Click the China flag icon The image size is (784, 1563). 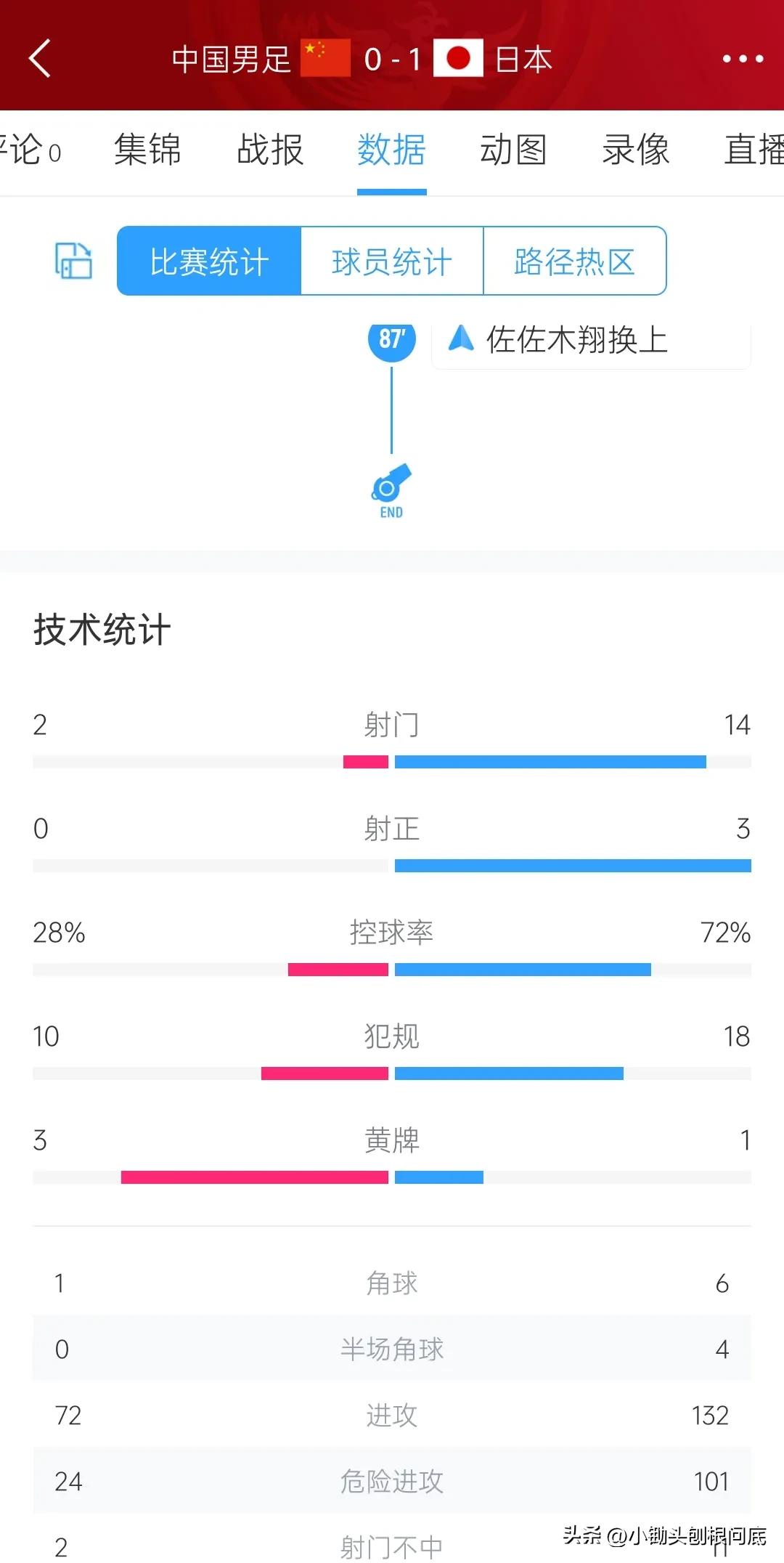[326, 60]
